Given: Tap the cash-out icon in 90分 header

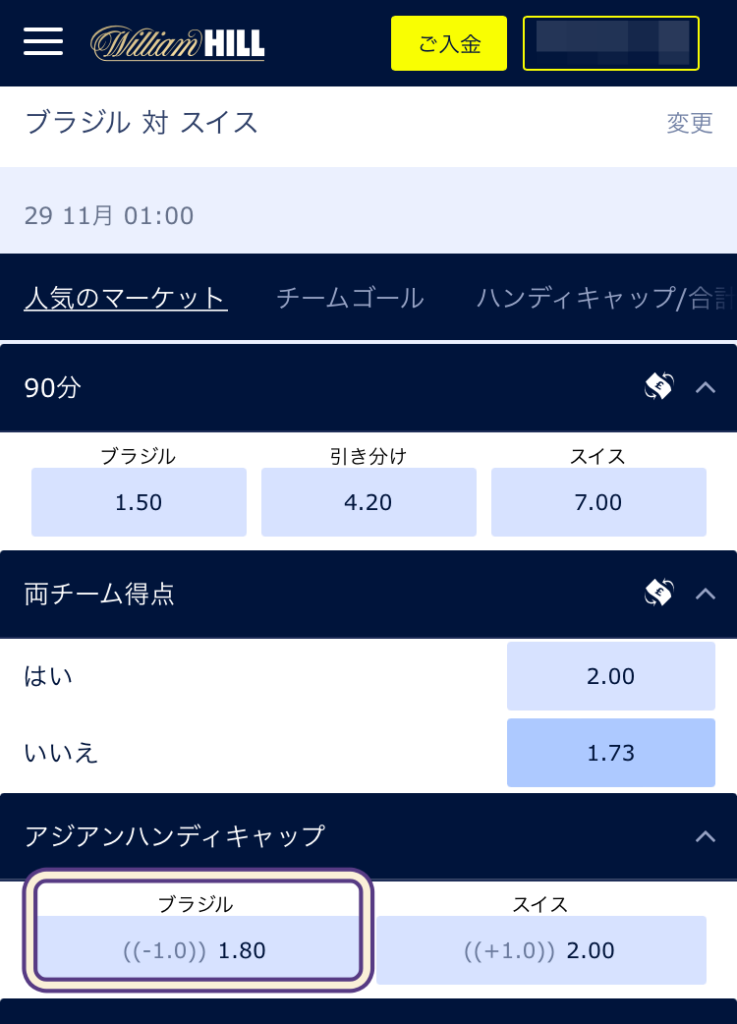Looking at the screenshot, I should pos(659,387).
